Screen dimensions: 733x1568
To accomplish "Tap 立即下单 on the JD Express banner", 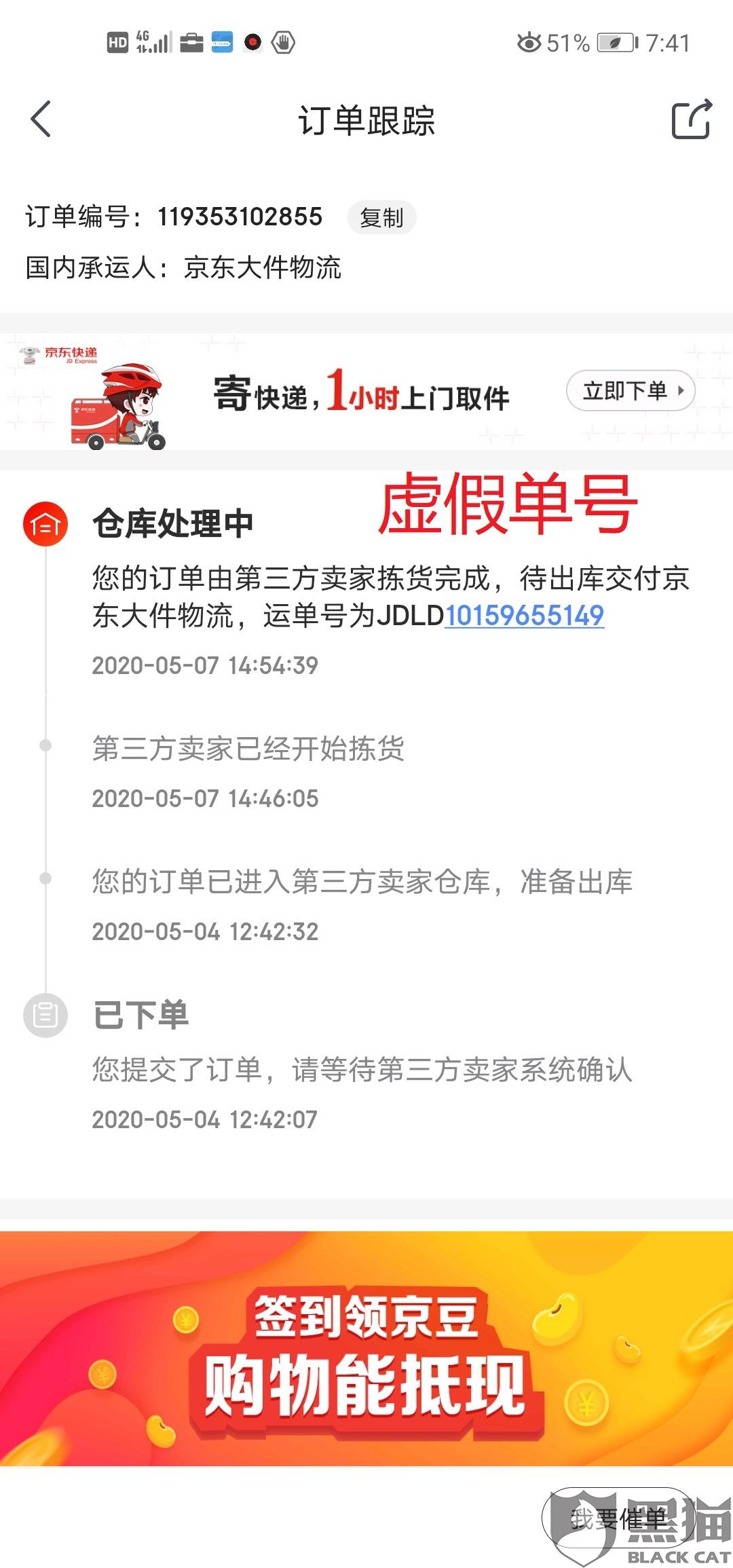I will [631, 391].
